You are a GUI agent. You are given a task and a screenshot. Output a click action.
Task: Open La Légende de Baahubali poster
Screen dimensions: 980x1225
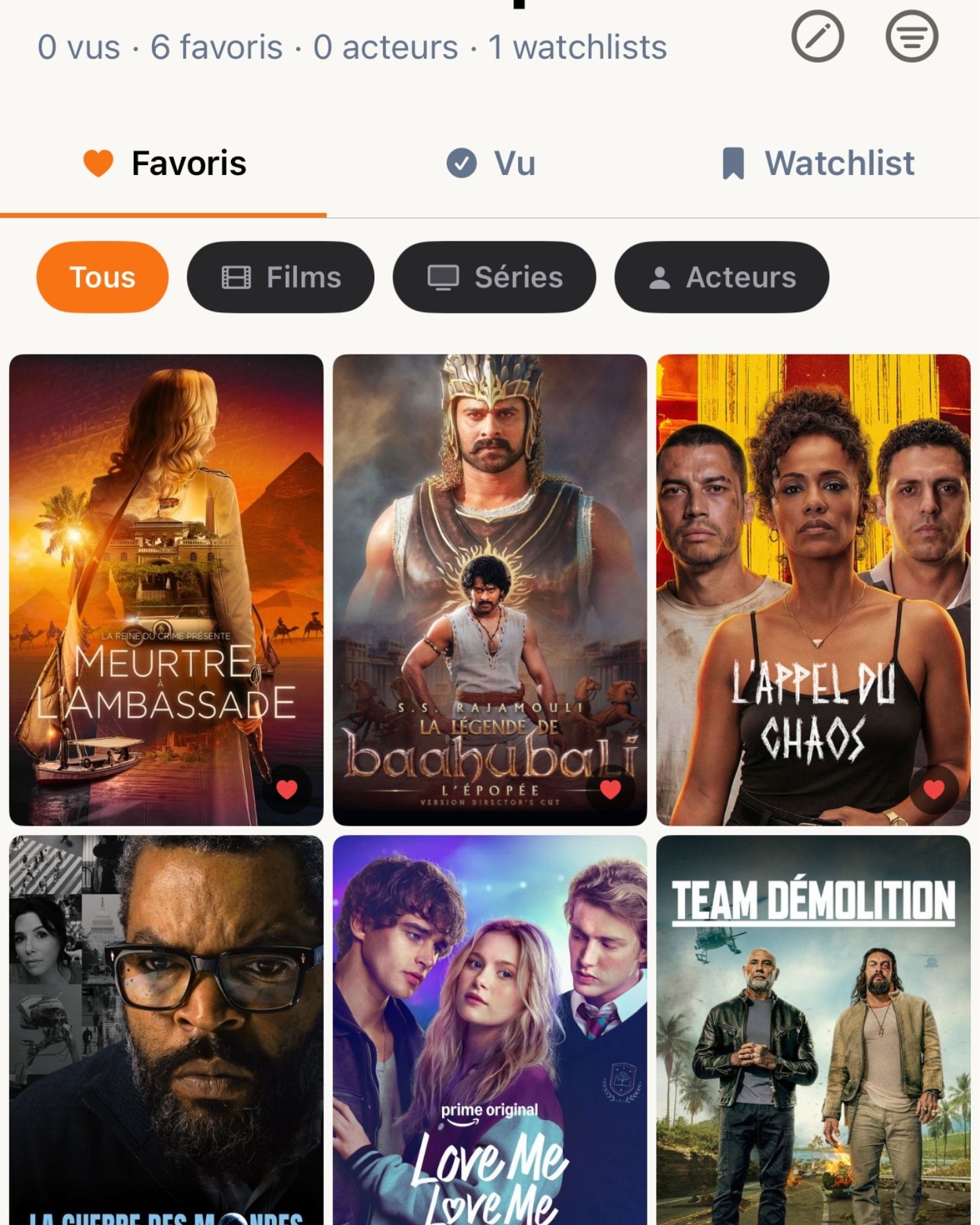[x=489, y=561]
